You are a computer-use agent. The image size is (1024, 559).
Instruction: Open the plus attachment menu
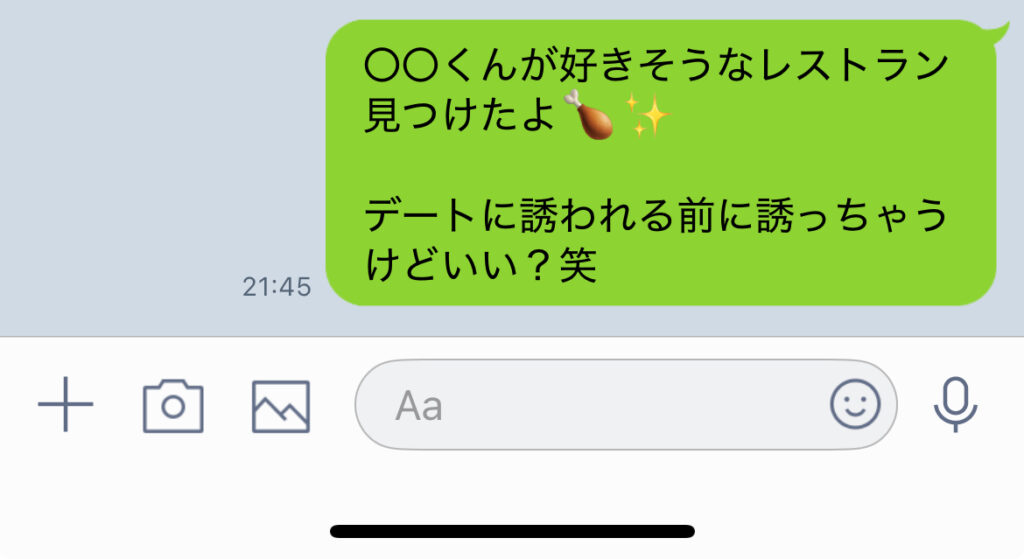pyautogui.click(x=65, y=405)
